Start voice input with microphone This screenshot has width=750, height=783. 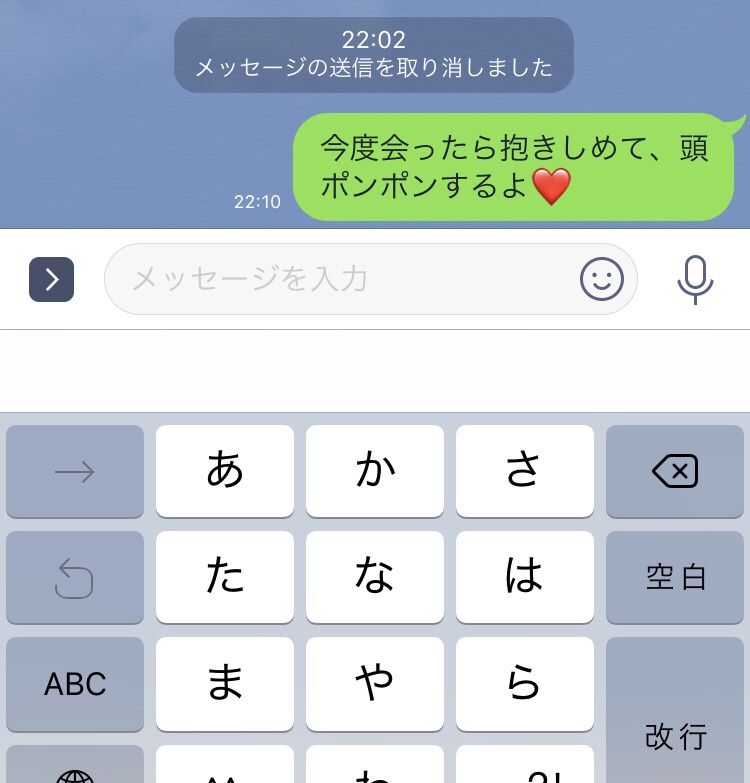tap(695, 279)
